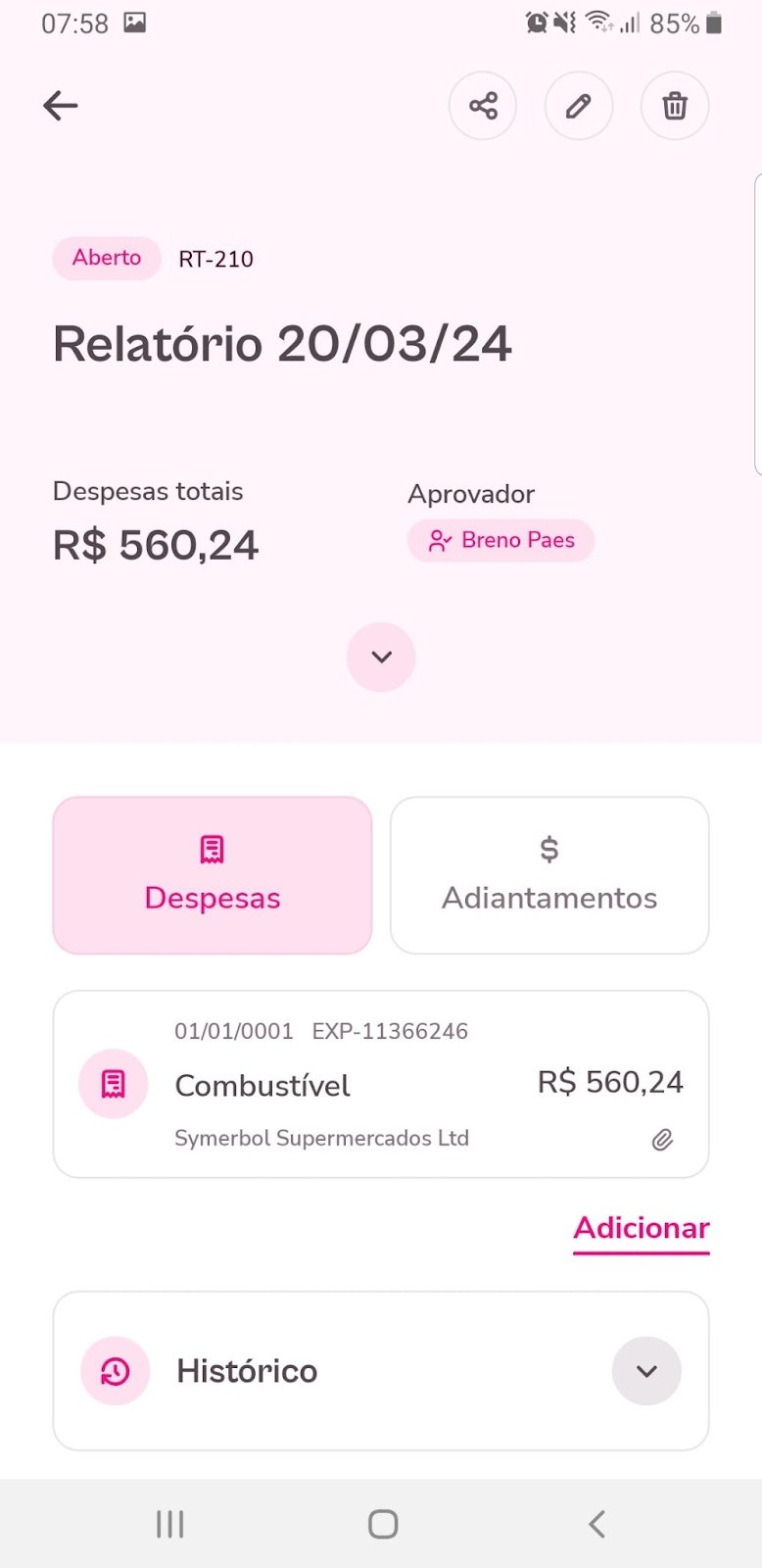The width and height of the screenshot is (762, 1568).
Task: Switch to the Despesas tab
Action: [x=213, y=875]
